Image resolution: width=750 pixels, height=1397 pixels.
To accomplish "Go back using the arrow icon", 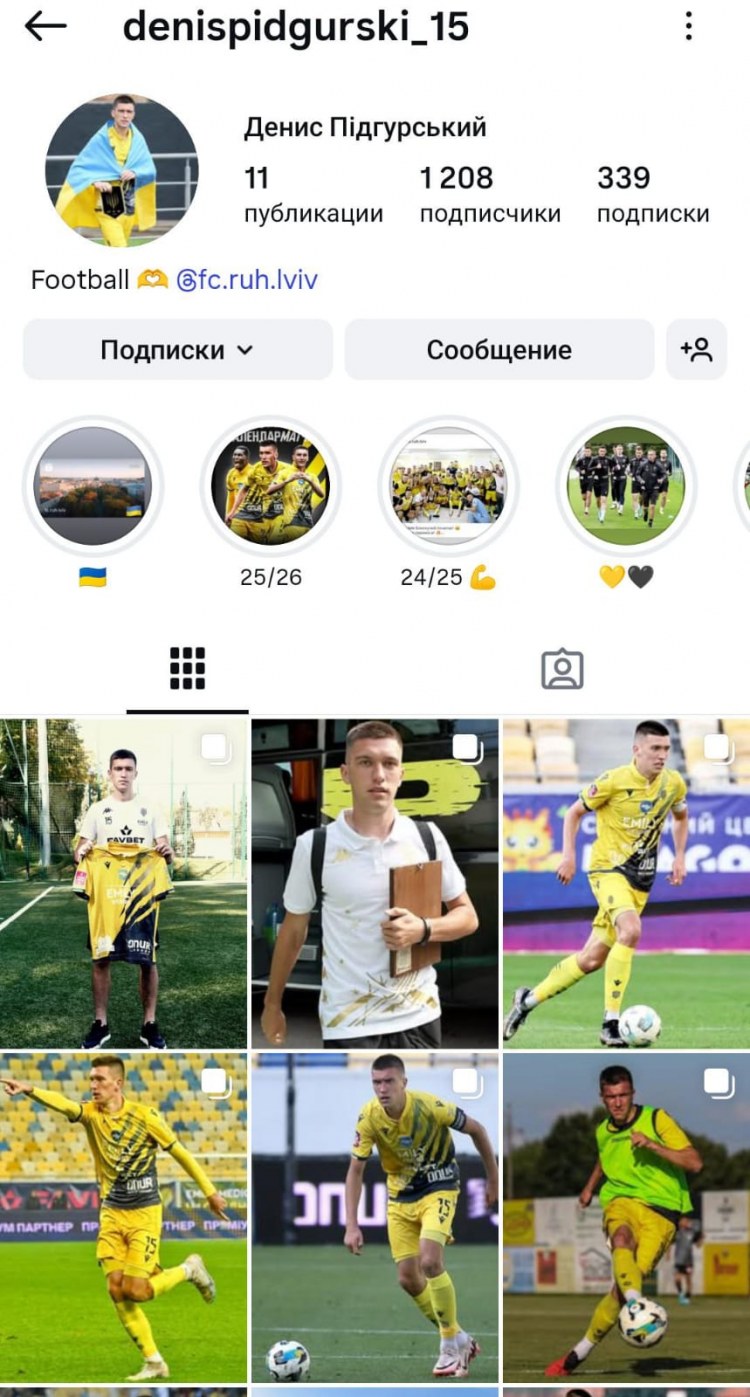I will pyautogui.click(x=45, y=27).
